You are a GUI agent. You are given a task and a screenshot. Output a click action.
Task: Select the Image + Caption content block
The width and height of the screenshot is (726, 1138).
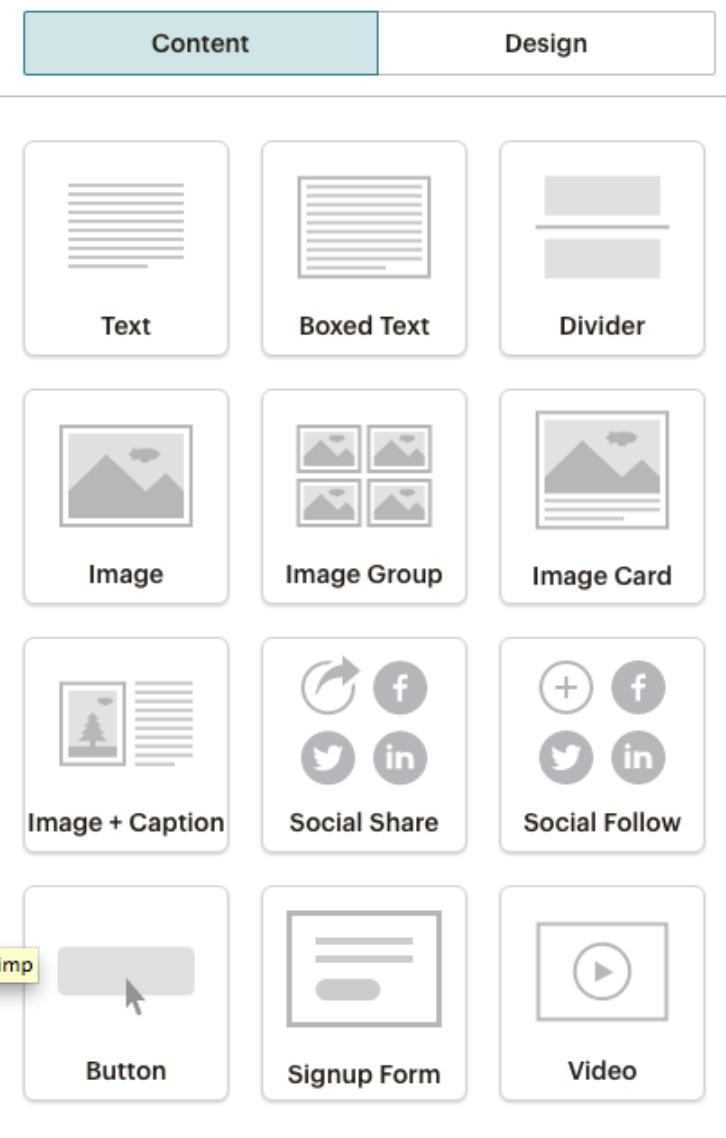[x=126, y=740]
